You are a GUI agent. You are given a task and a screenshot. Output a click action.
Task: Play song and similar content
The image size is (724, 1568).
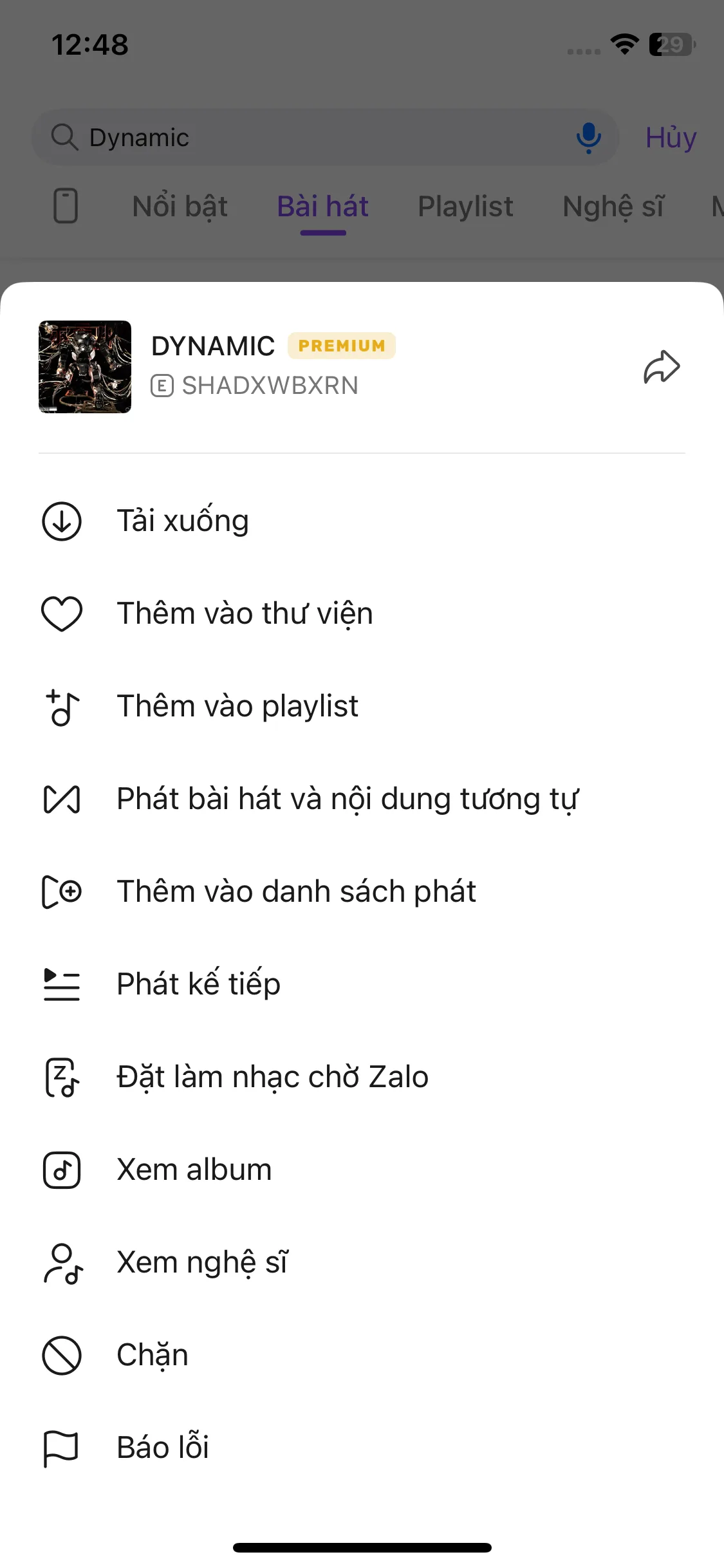click(348, 799)
